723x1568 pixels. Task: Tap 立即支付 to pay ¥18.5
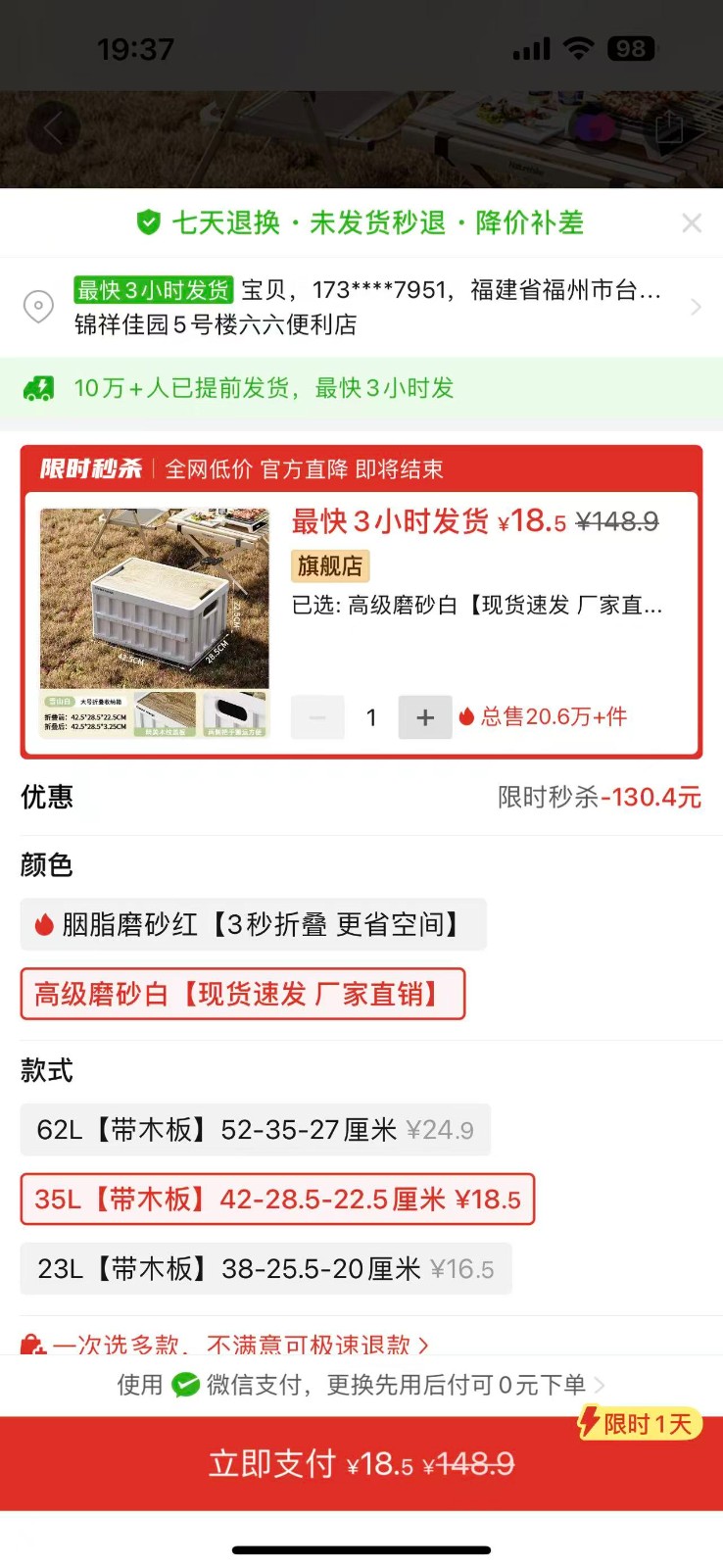point(361,1463)
